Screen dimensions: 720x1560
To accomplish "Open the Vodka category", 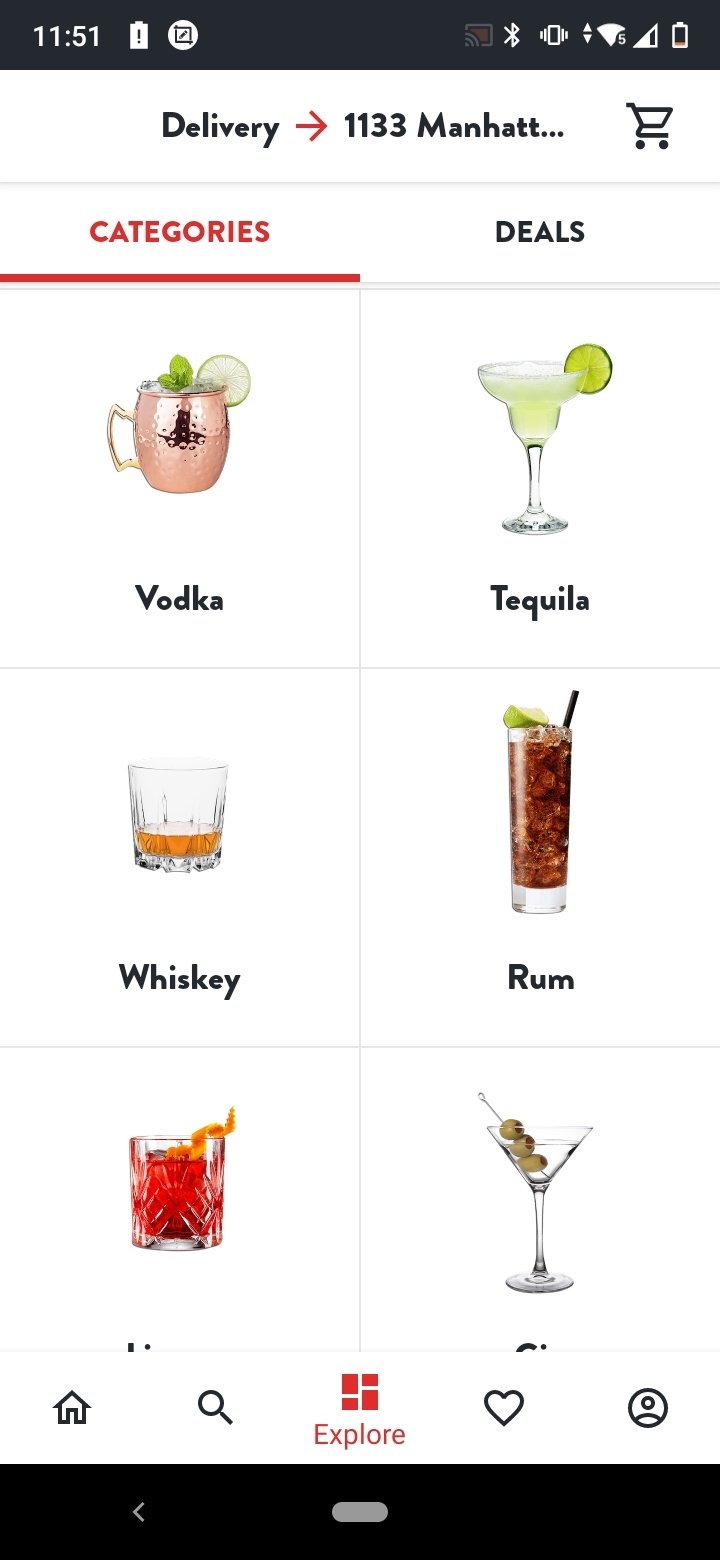I will coord(179,478).
